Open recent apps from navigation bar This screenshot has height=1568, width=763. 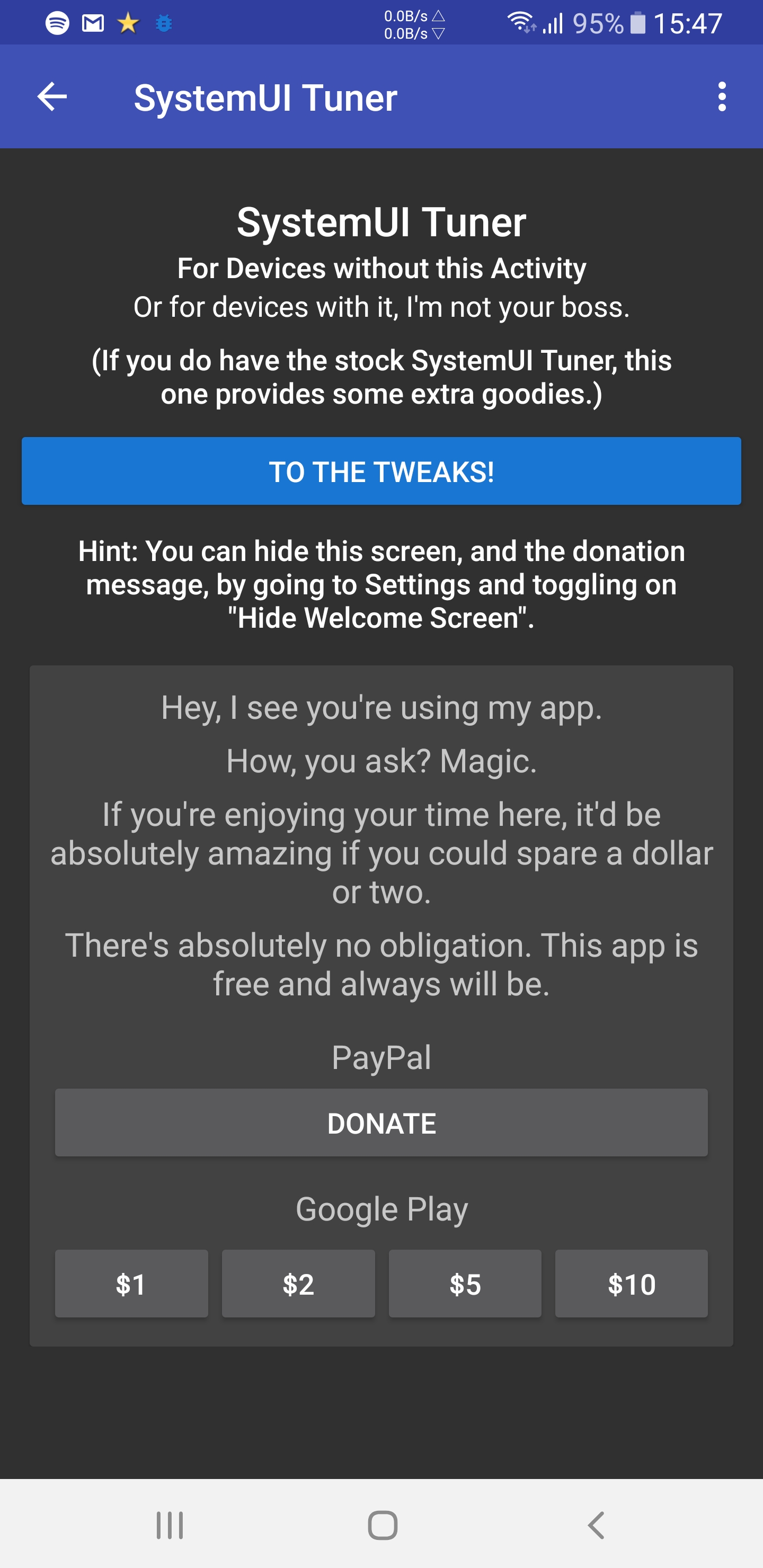click(x=169, y=1525)
